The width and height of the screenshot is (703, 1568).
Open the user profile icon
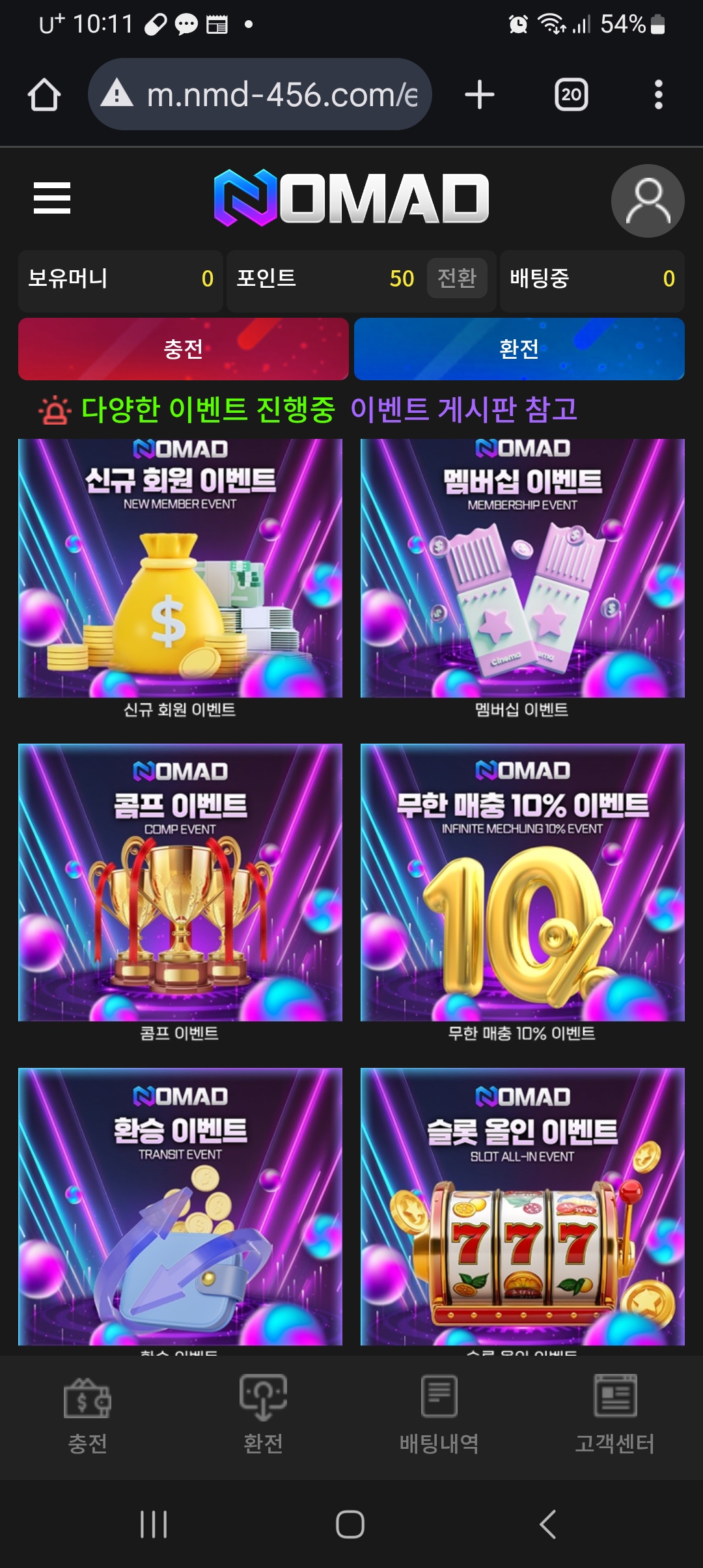647,201
